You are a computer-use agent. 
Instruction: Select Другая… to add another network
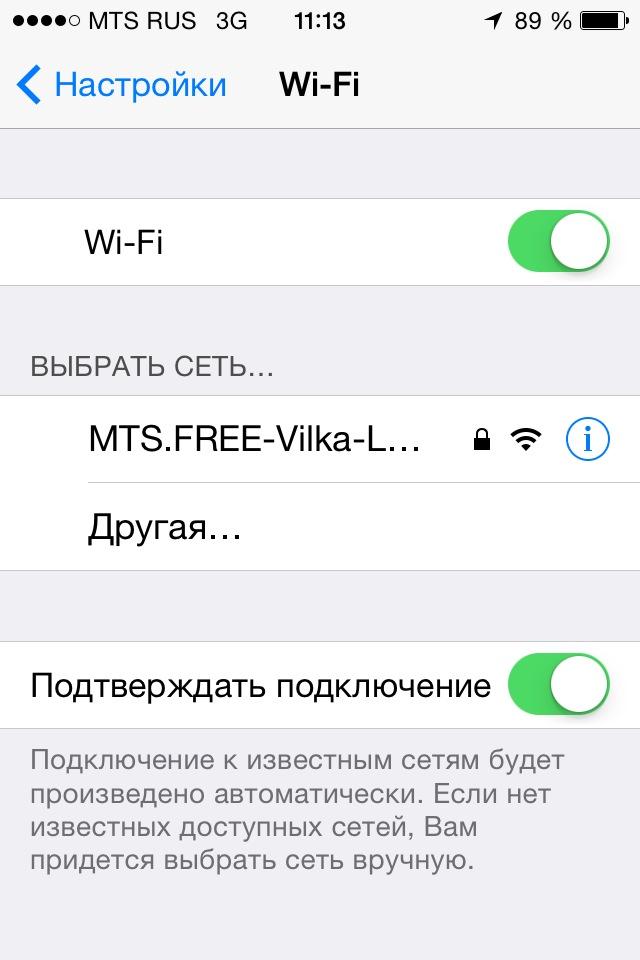tap(165, 527)
